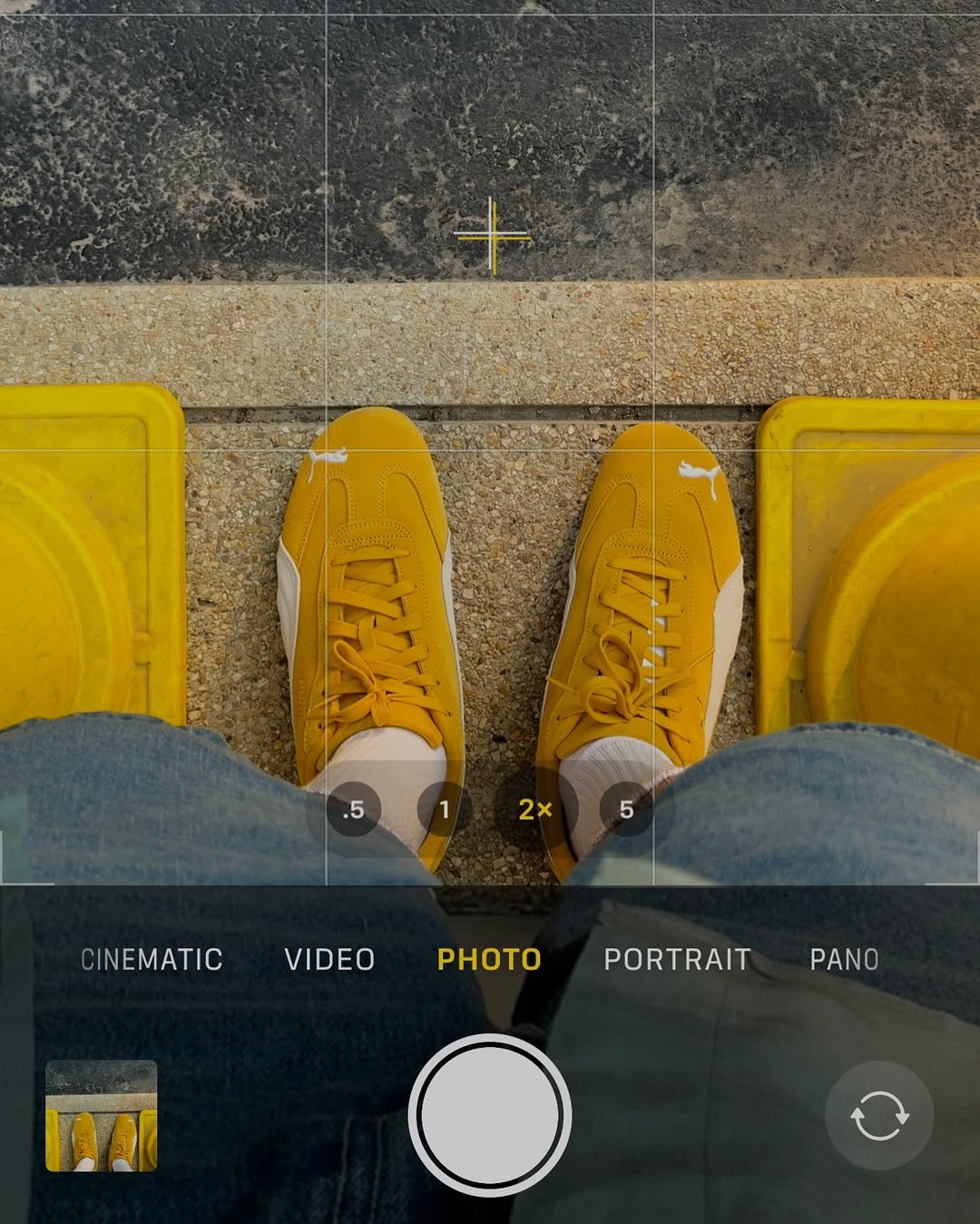Select the 1x zoom level

click(444, 808)
